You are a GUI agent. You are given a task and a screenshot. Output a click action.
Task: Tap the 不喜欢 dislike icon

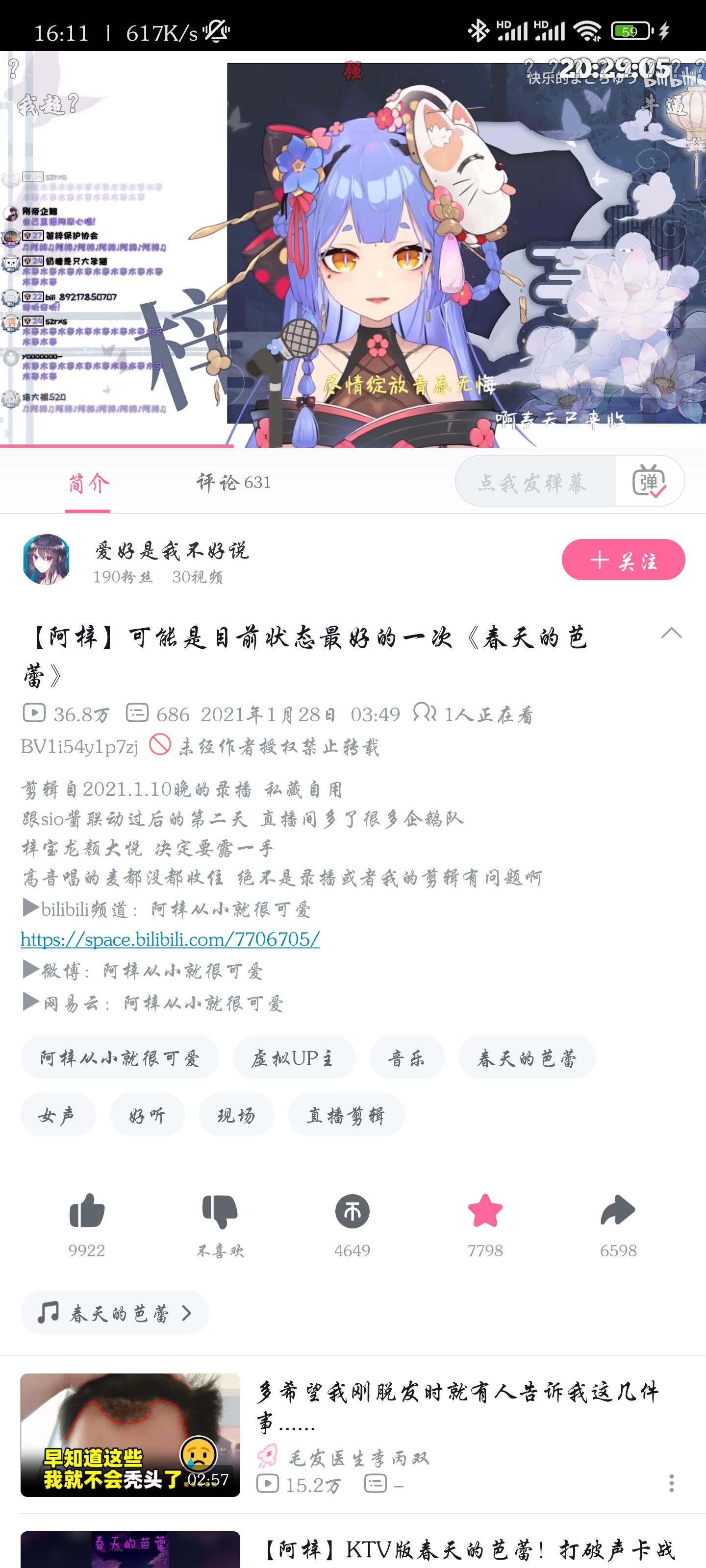point(219,1211)
